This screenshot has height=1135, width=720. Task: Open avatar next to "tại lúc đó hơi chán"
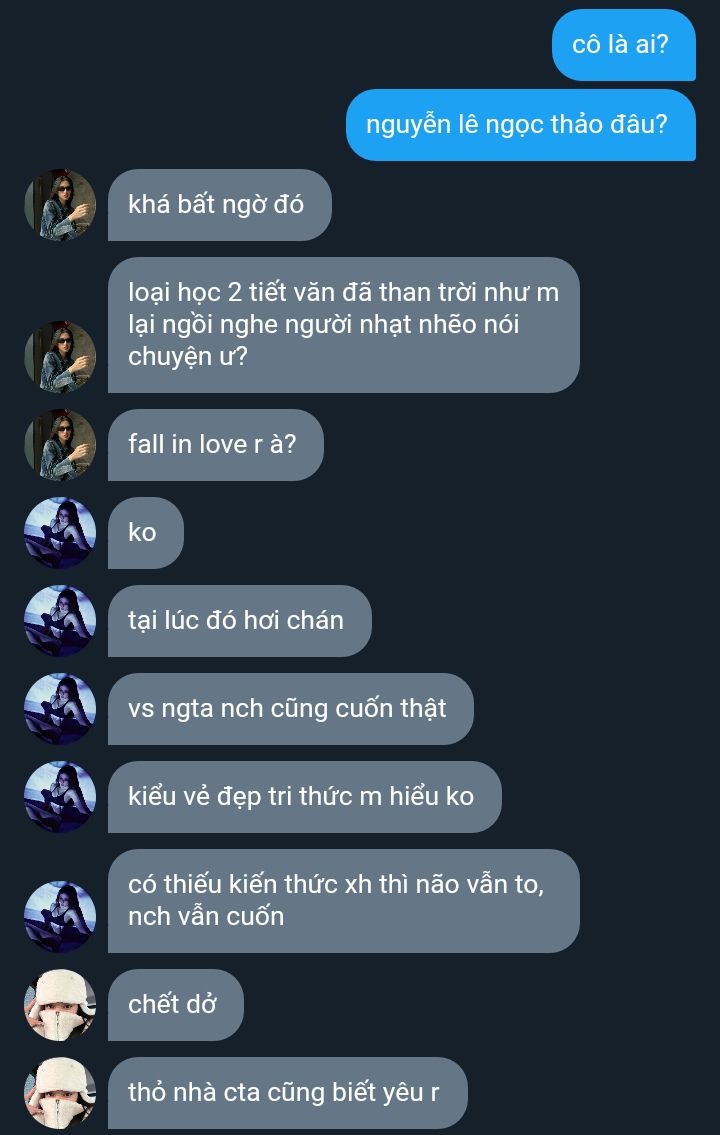click(60, 621)
